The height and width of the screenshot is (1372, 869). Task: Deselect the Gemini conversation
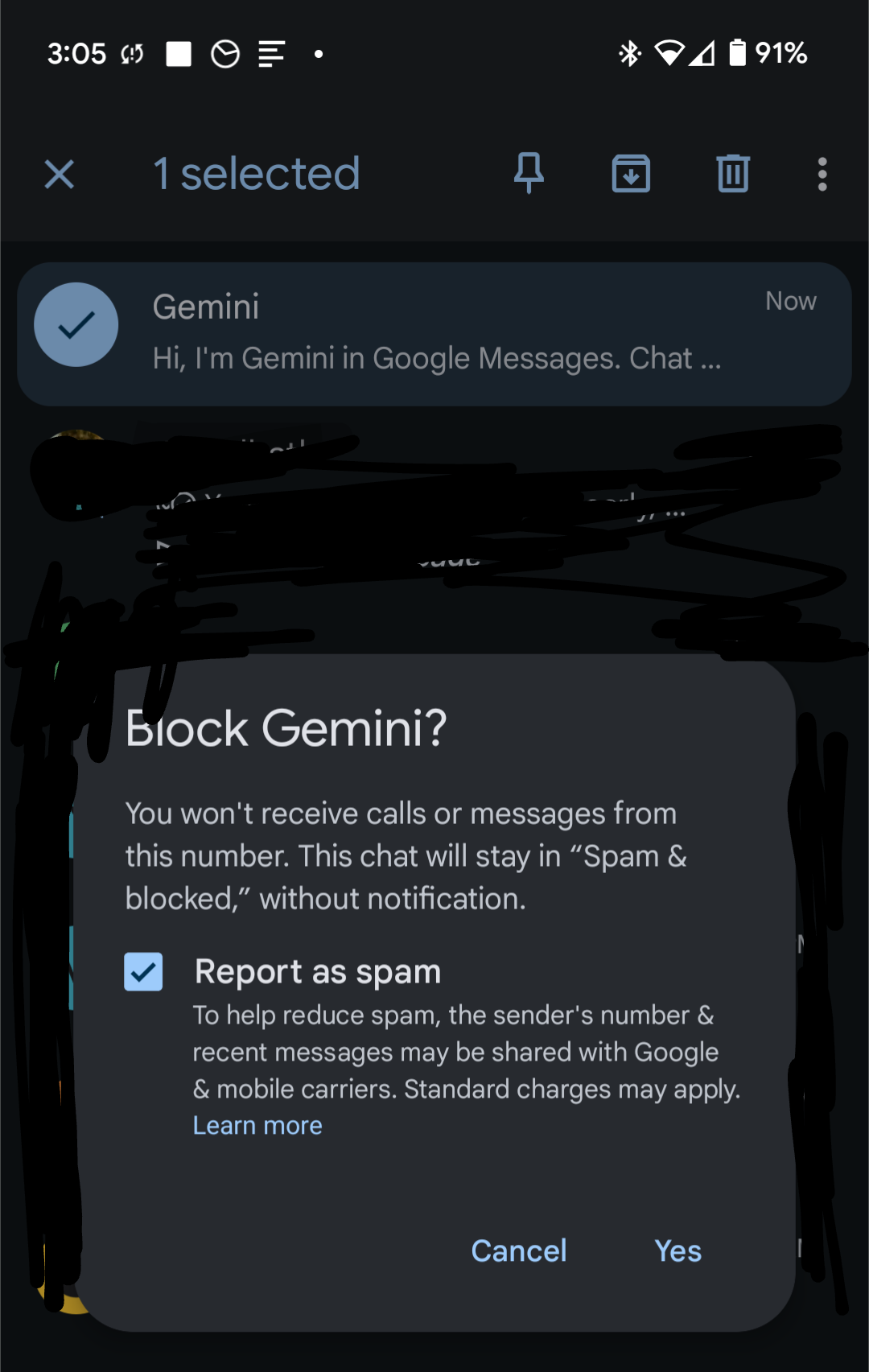click(76, 325)
